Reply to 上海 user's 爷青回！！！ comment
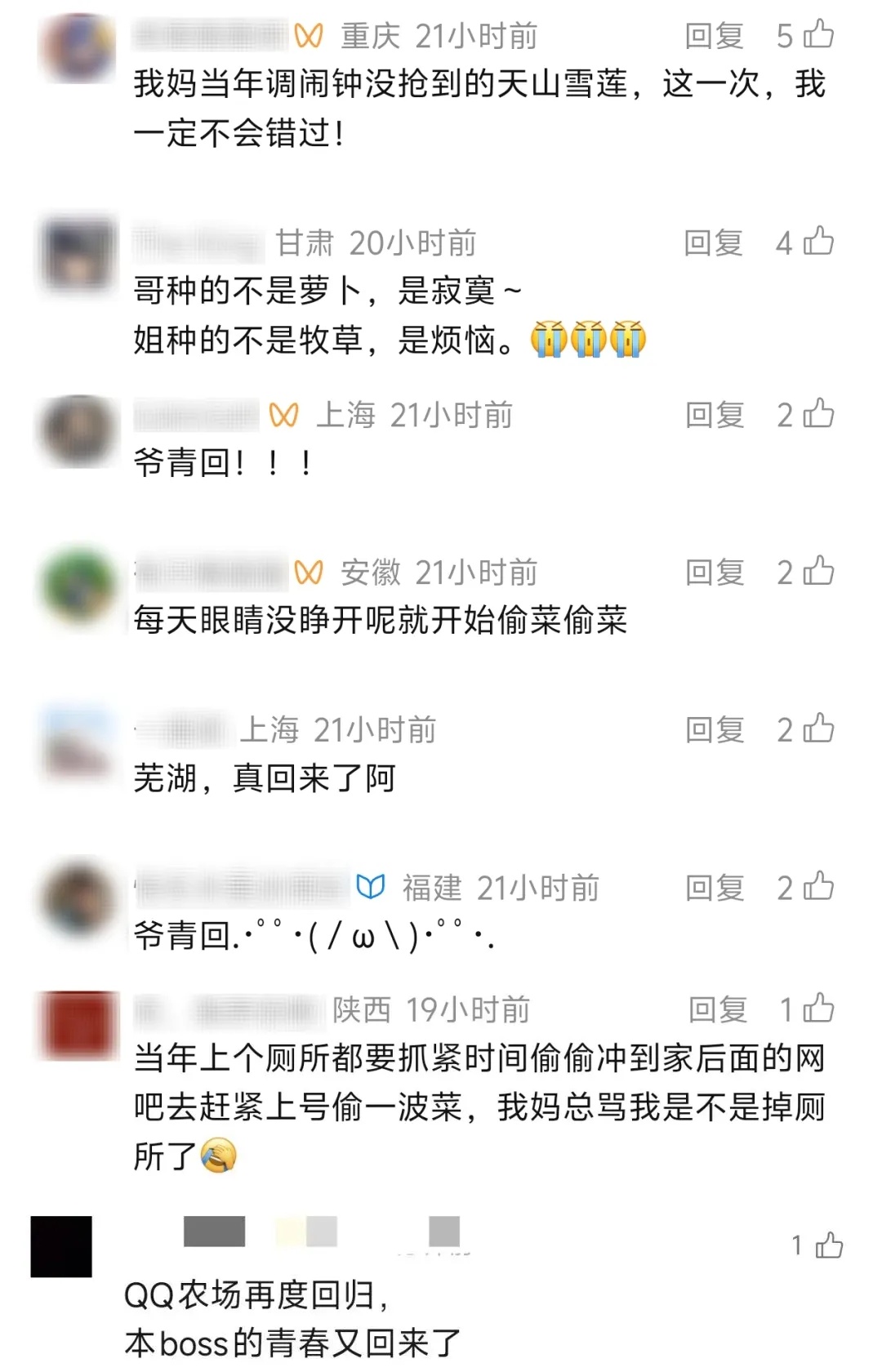Screen dimensions: 882x1372 point(715,415)
